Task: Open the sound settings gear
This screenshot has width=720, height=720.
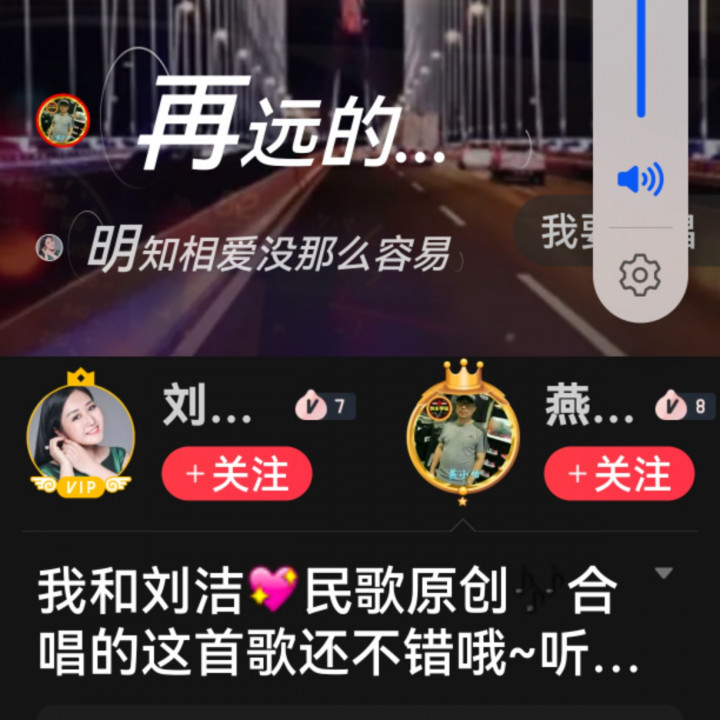Action: [x=640, y=274]
